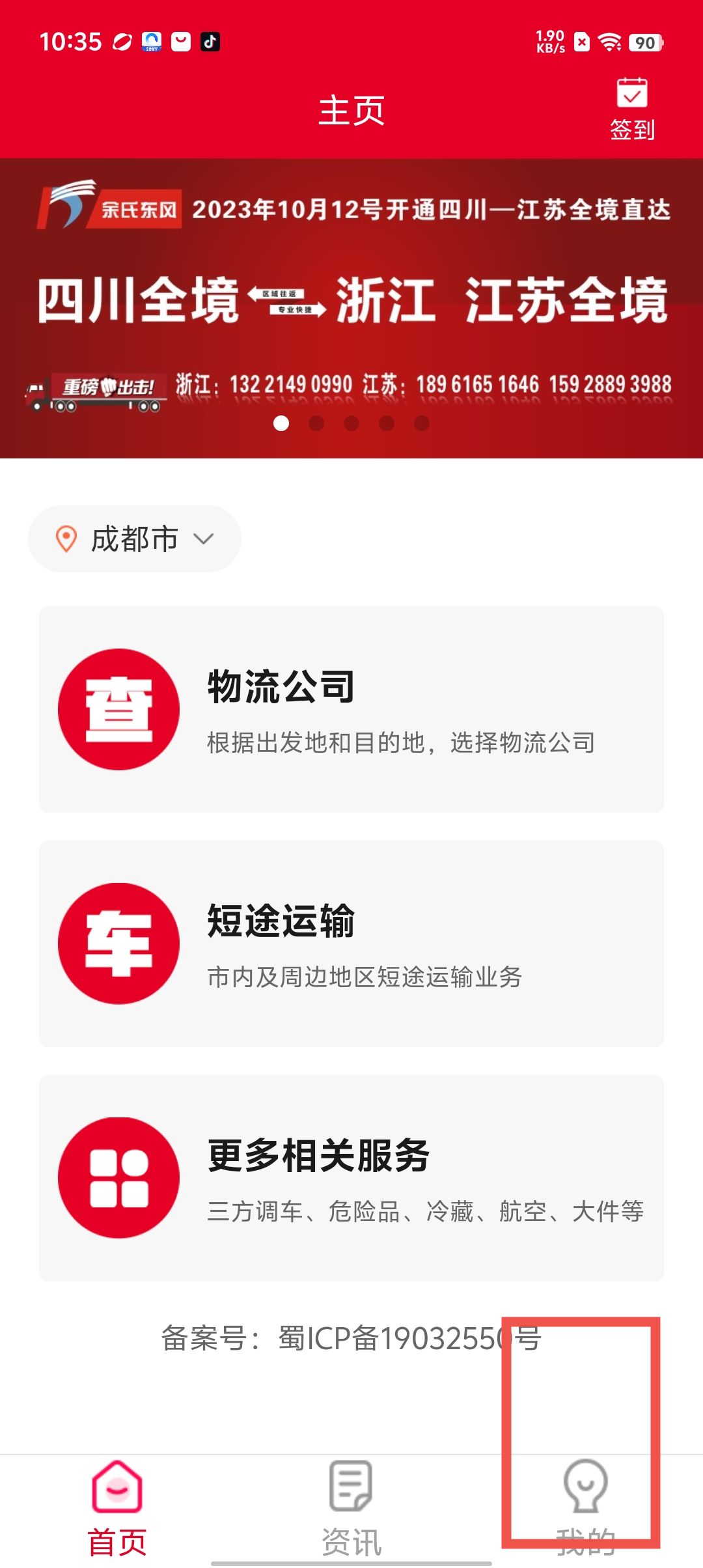Tap the 签到 check-in button
Viewport: 703px width, 1568px height.
coord(632,109)
